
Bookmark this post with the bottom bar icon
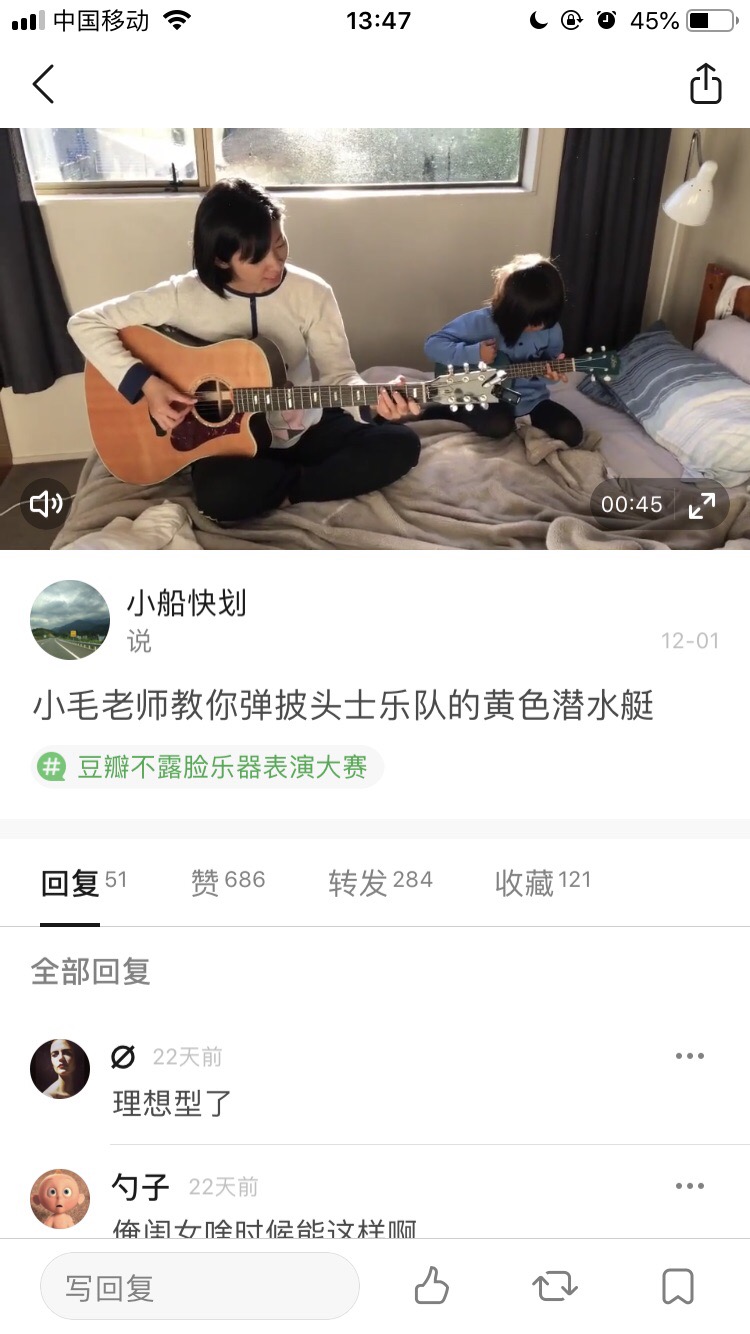(677, 1287)
